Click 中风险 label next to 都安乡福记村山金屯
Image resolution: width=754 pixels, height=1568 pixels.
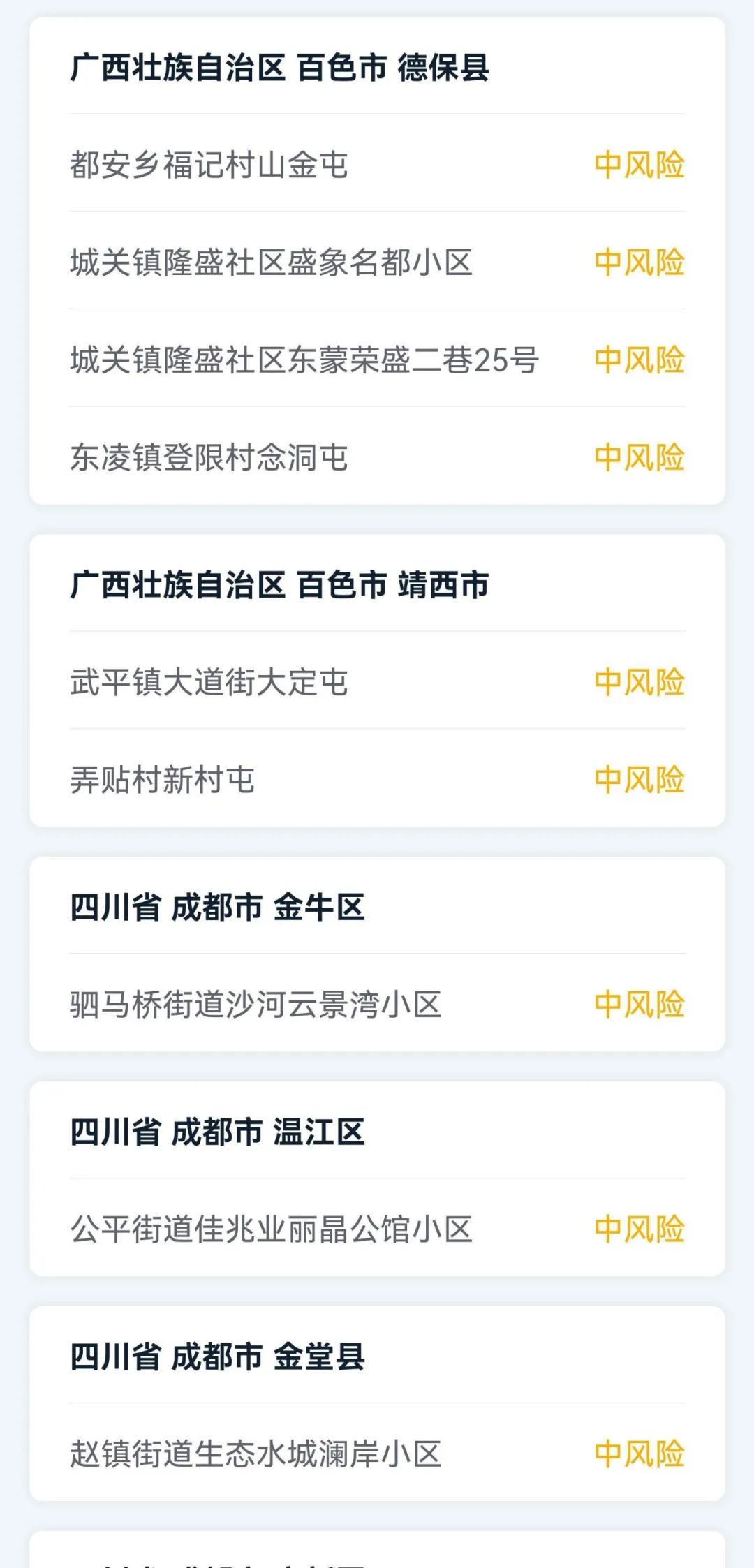(x=639, y=164)
